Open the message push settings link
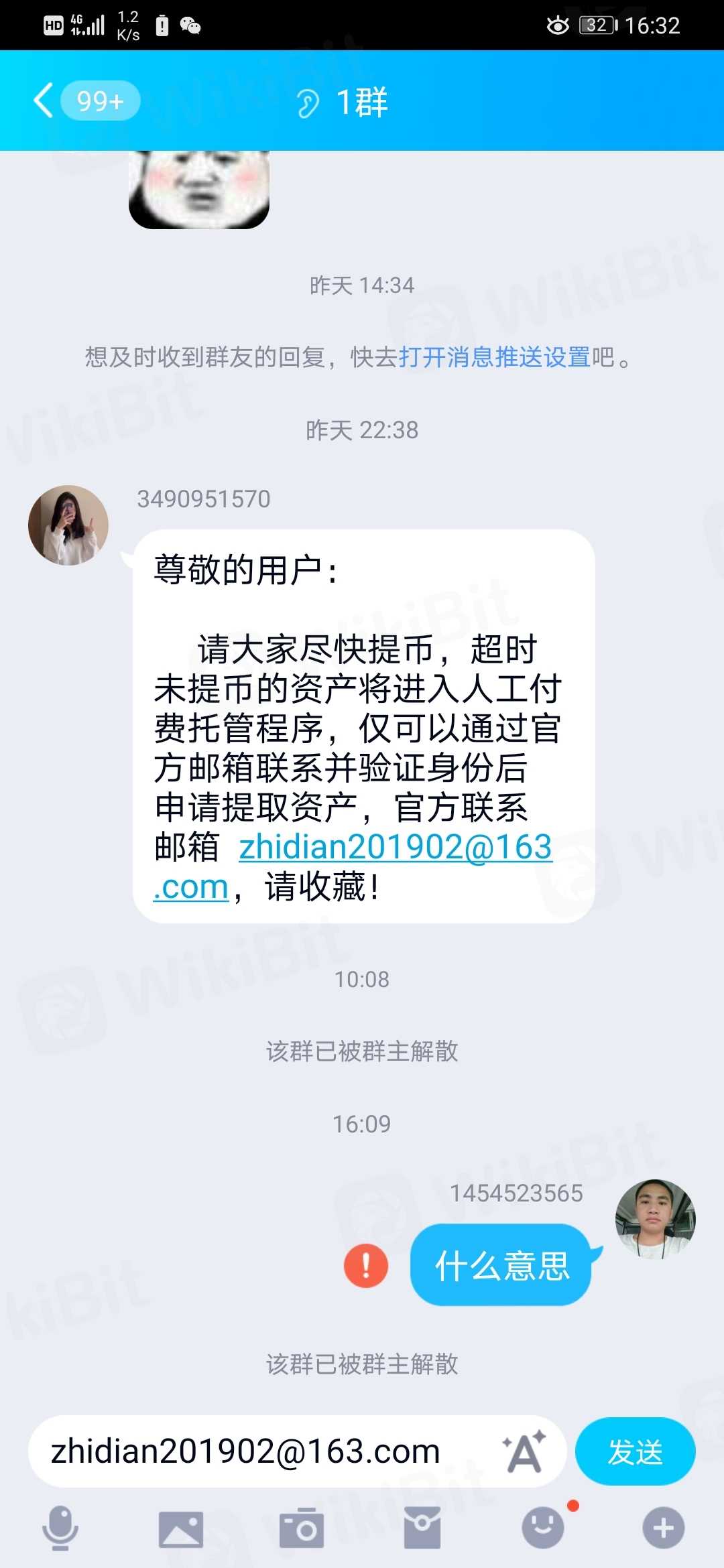This screenshot has height=1568, width=724. click(x=494, y=357)
